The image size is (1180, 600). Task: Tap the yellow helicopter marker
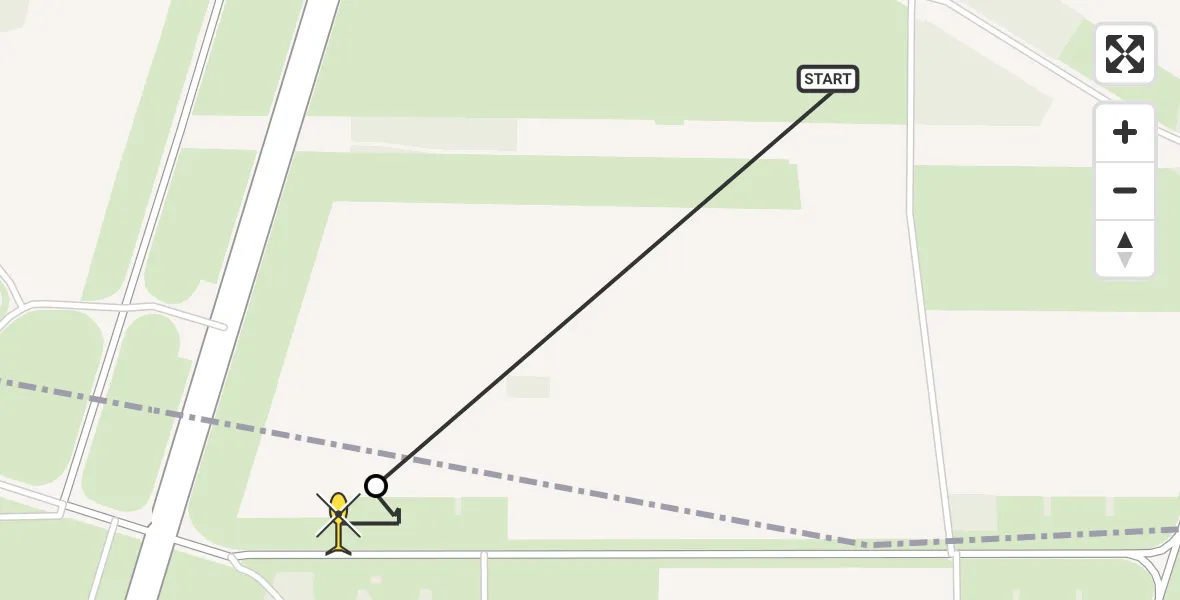coord(339,522)
